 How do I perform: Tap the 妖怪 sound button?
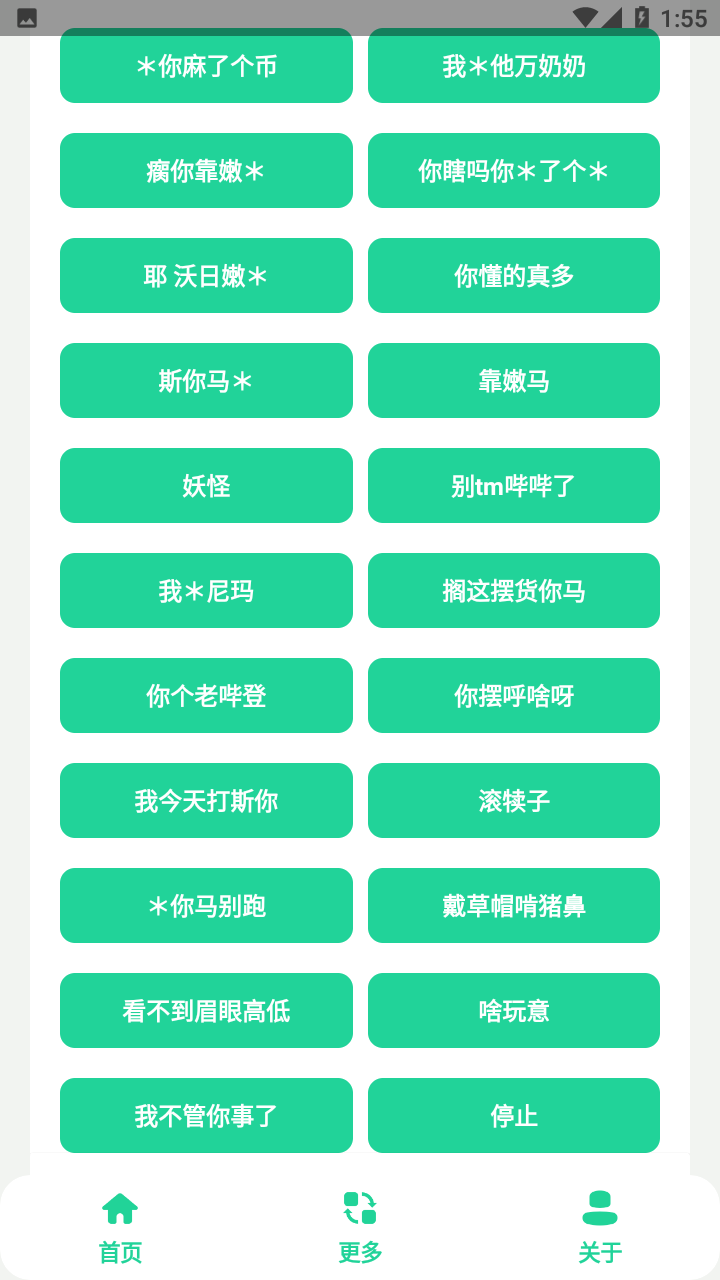(206, 485)
